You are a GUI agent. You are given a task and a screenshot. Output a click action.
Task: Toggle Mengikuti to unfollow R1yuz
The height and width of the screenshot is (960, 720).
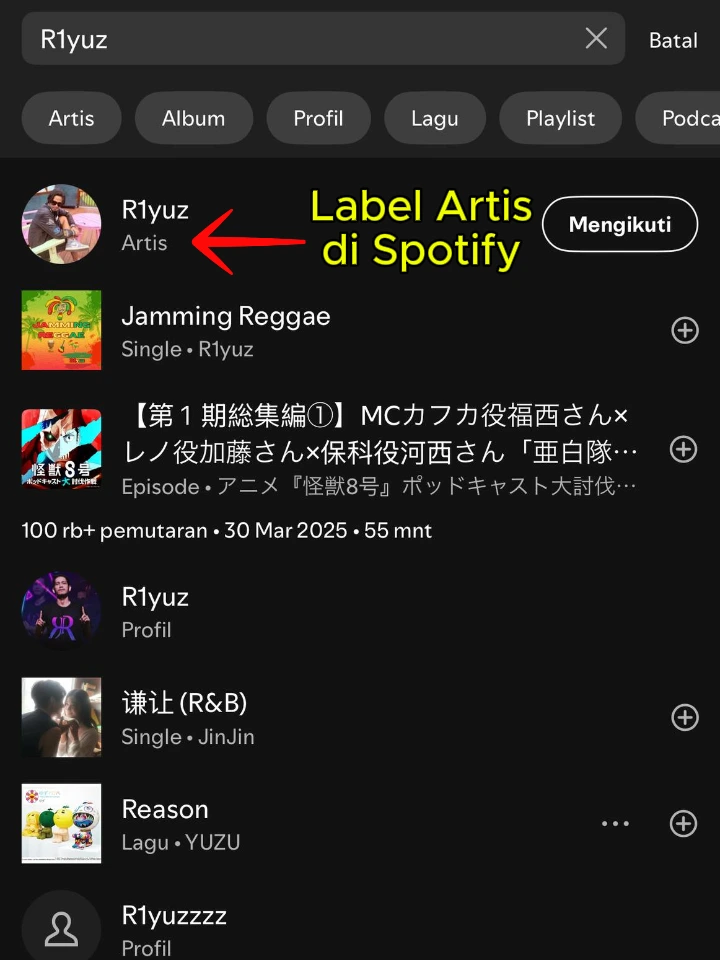[x=619, y=224]
